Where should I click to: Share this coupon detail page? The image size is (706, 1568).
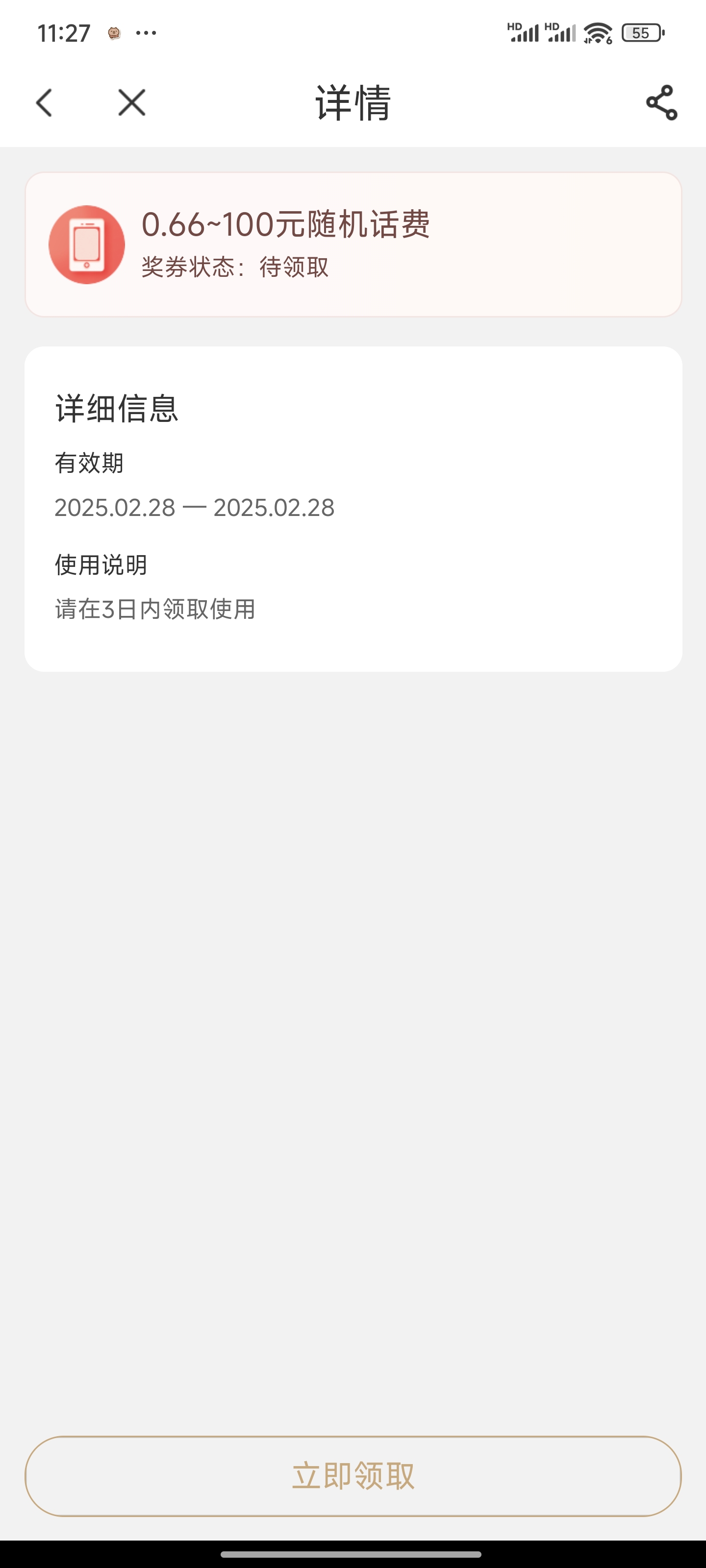(661, 102)
